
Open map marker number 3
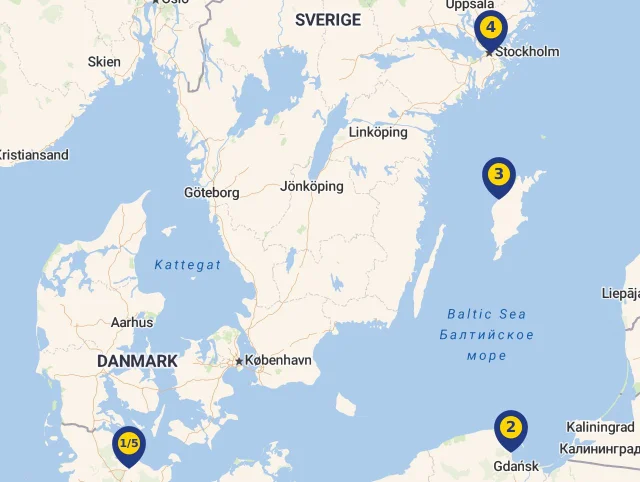coord(498,176)
